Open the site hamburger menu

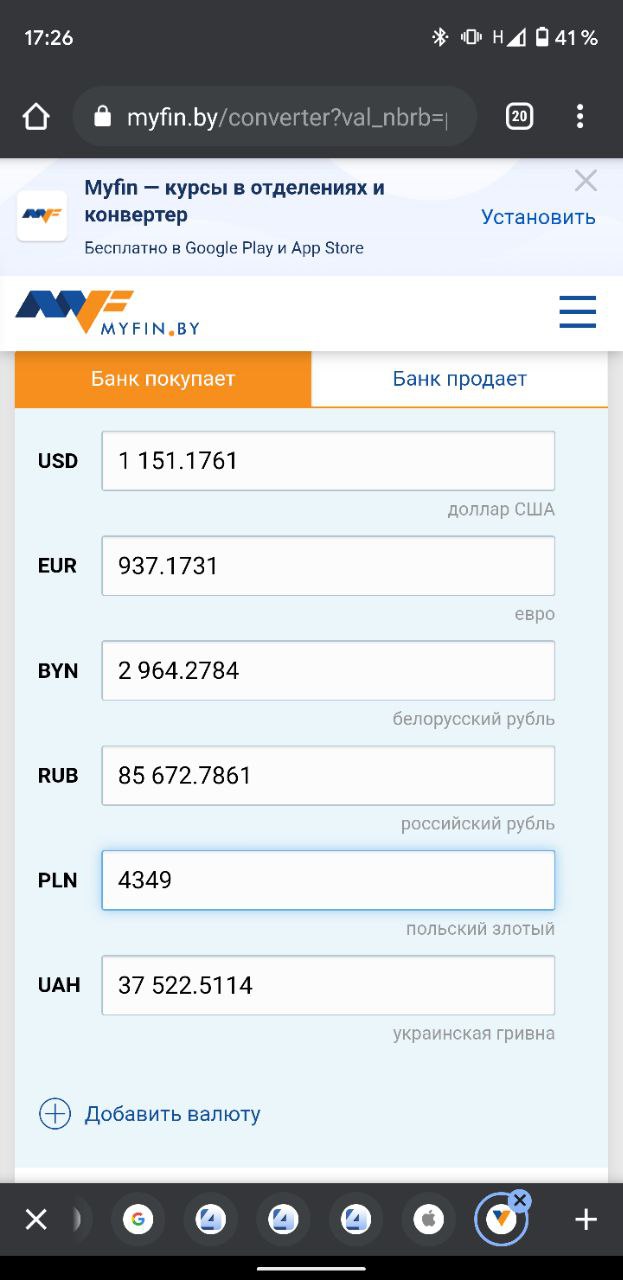578,312
